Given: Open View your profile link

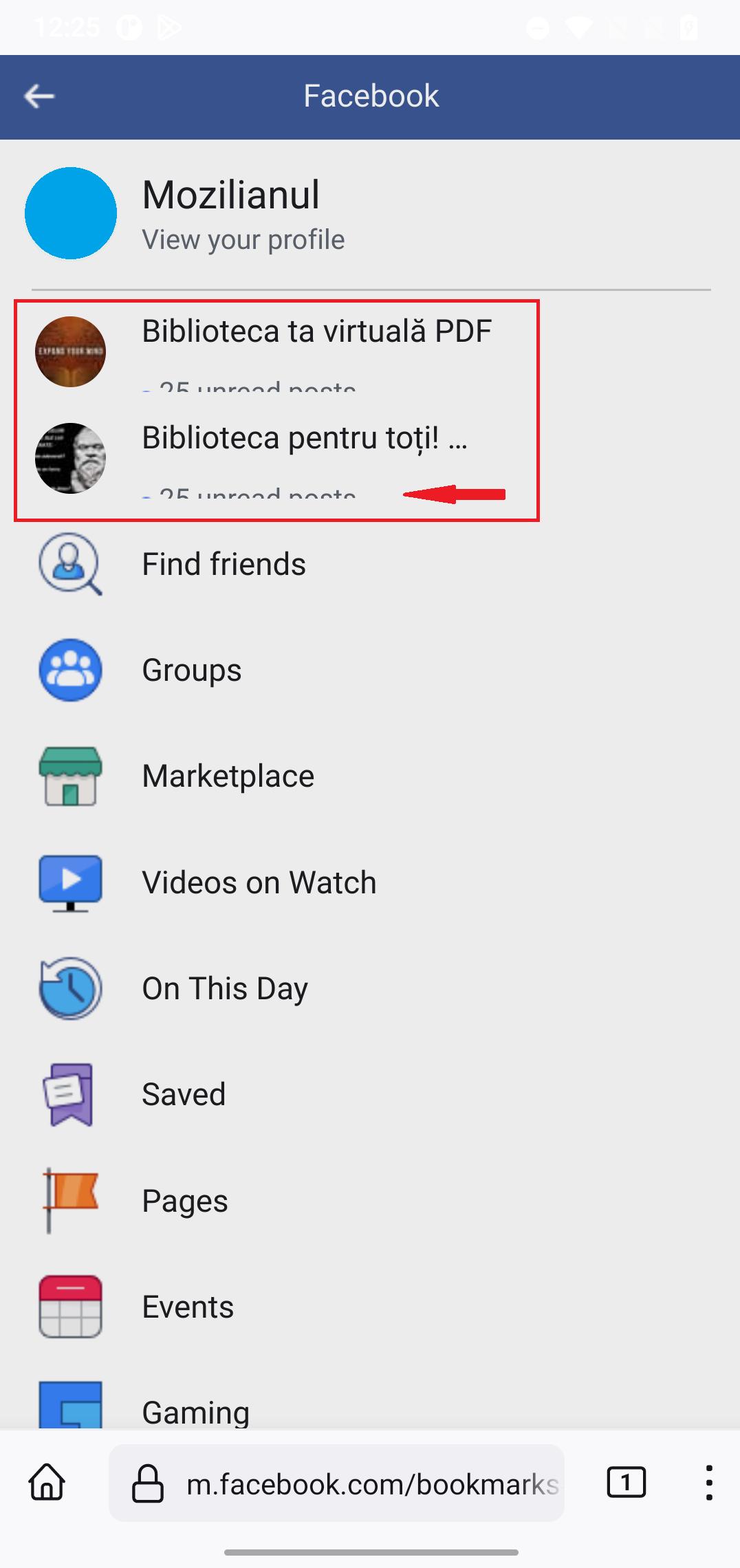Looking at the screenshot, I should (243, 239).
